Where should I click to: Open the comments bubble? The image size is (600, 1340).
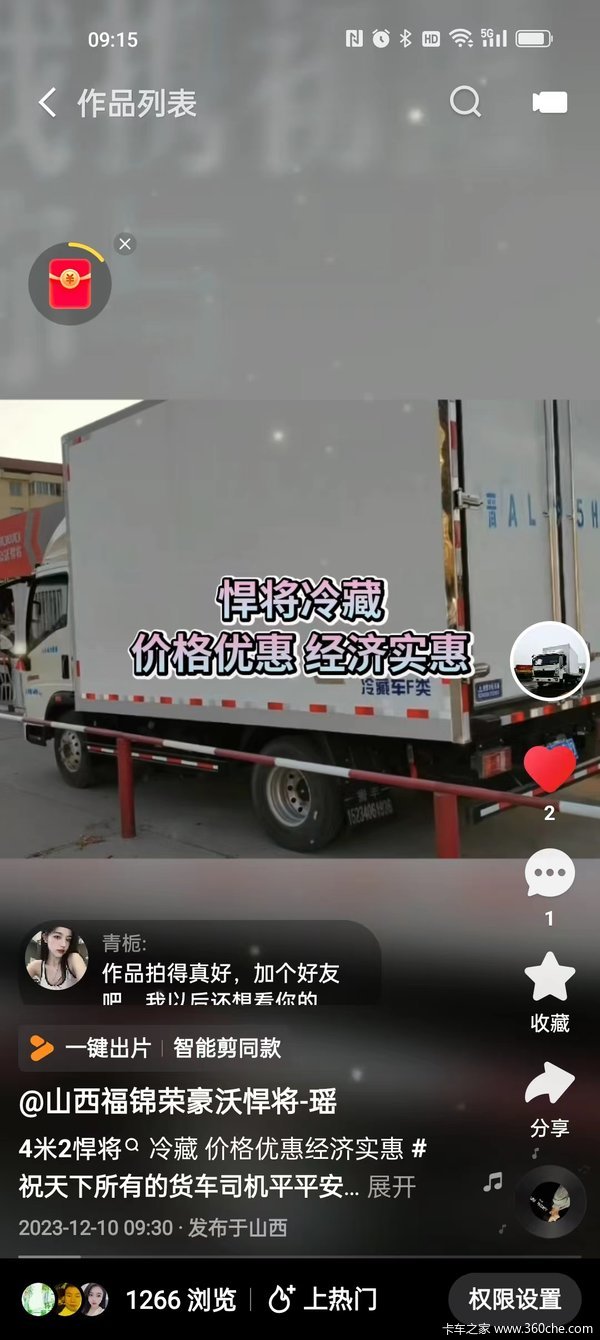pos(549,876)
